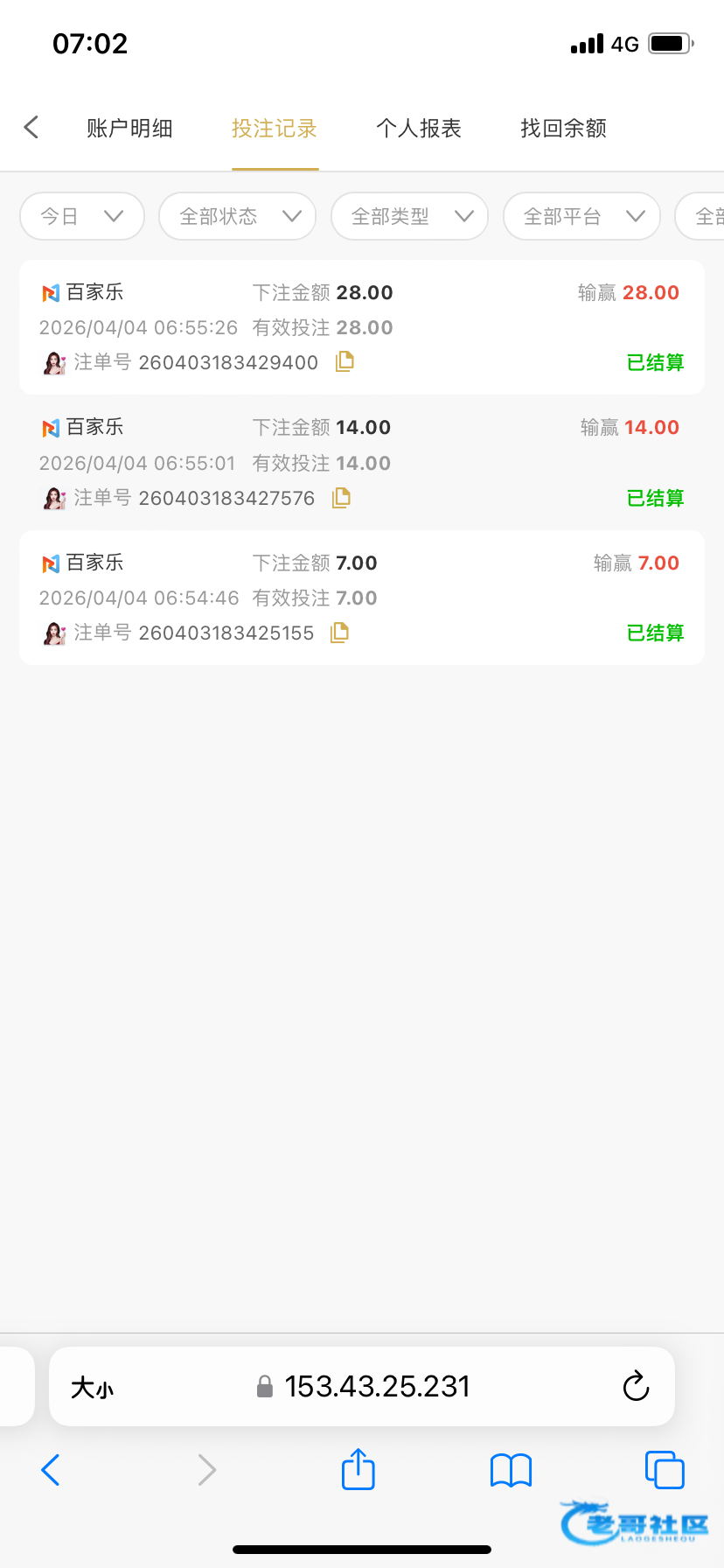Expand the 今日 date filter
Viewport: 724px width, 1568px height.
click(82, 216)
